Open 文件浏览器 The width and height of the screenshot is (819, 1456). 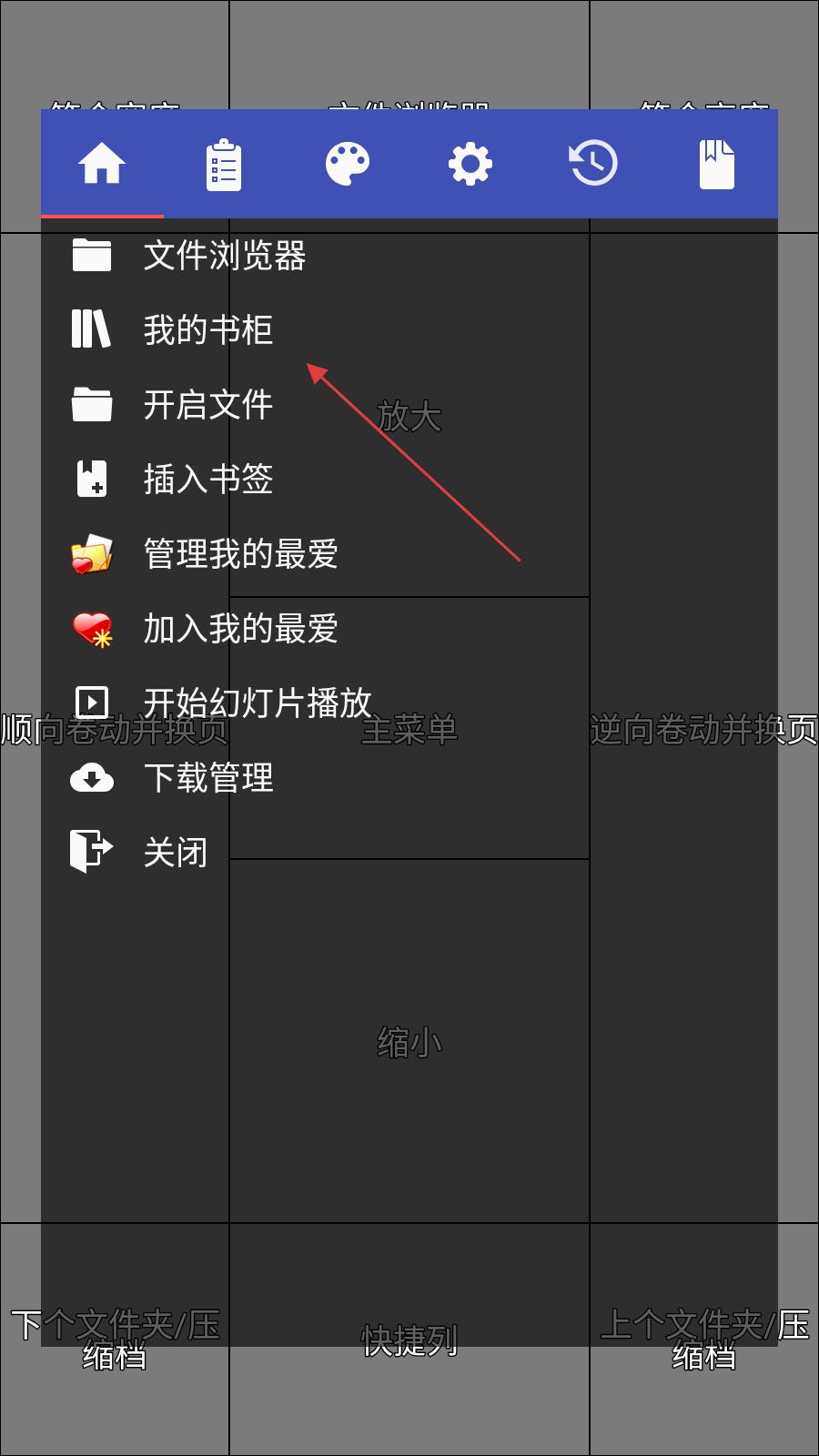[x=409, y=256]
